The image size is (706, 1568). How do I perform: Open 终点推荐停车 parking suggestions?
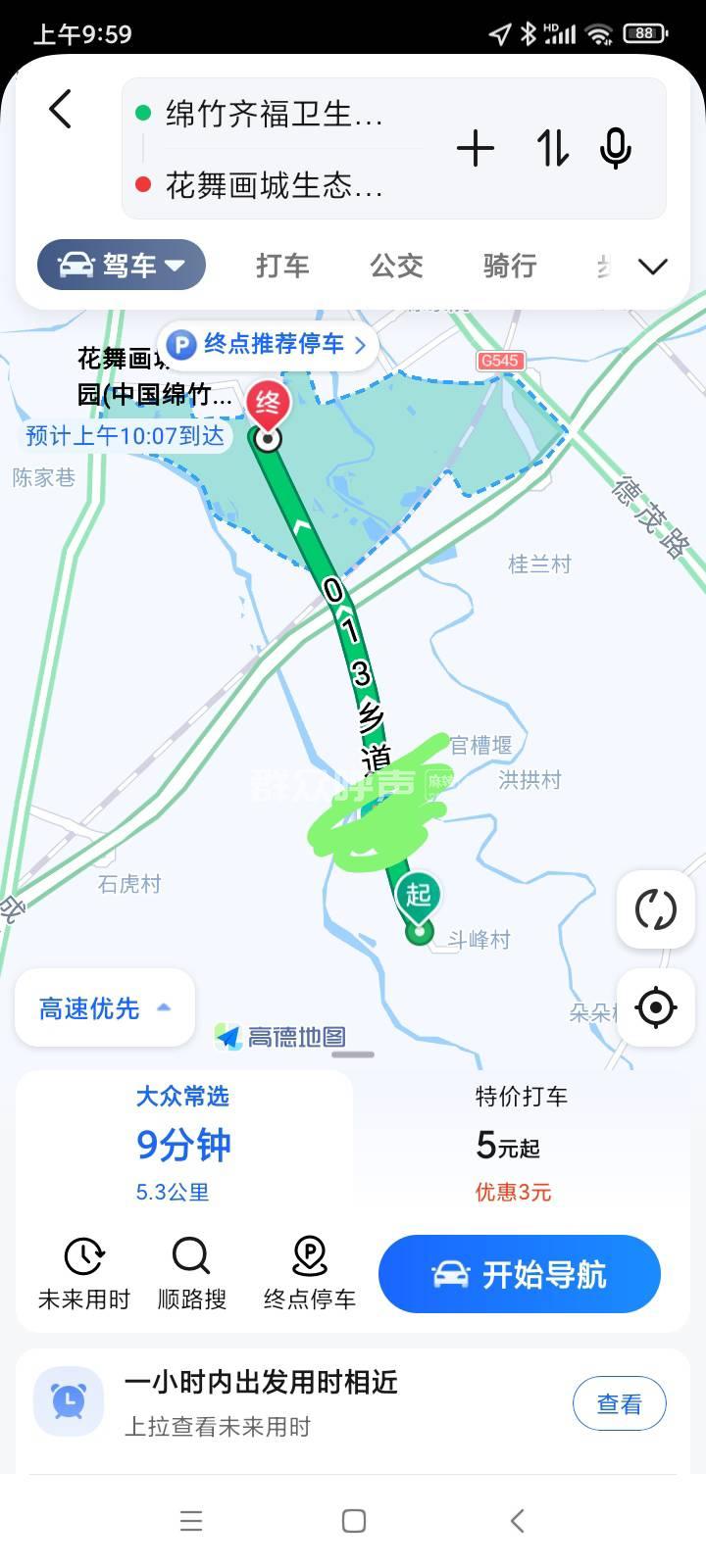coord(268,345)
